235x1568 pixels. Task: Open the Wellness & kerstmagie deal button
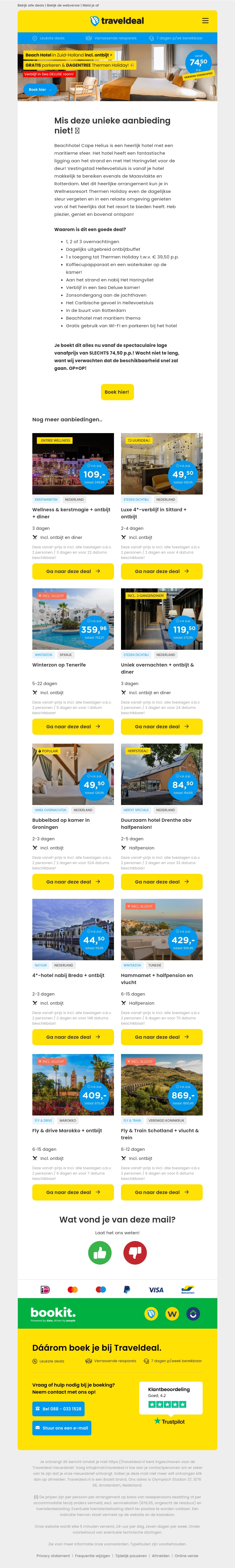pyautogui.click(x=73, y=571)
